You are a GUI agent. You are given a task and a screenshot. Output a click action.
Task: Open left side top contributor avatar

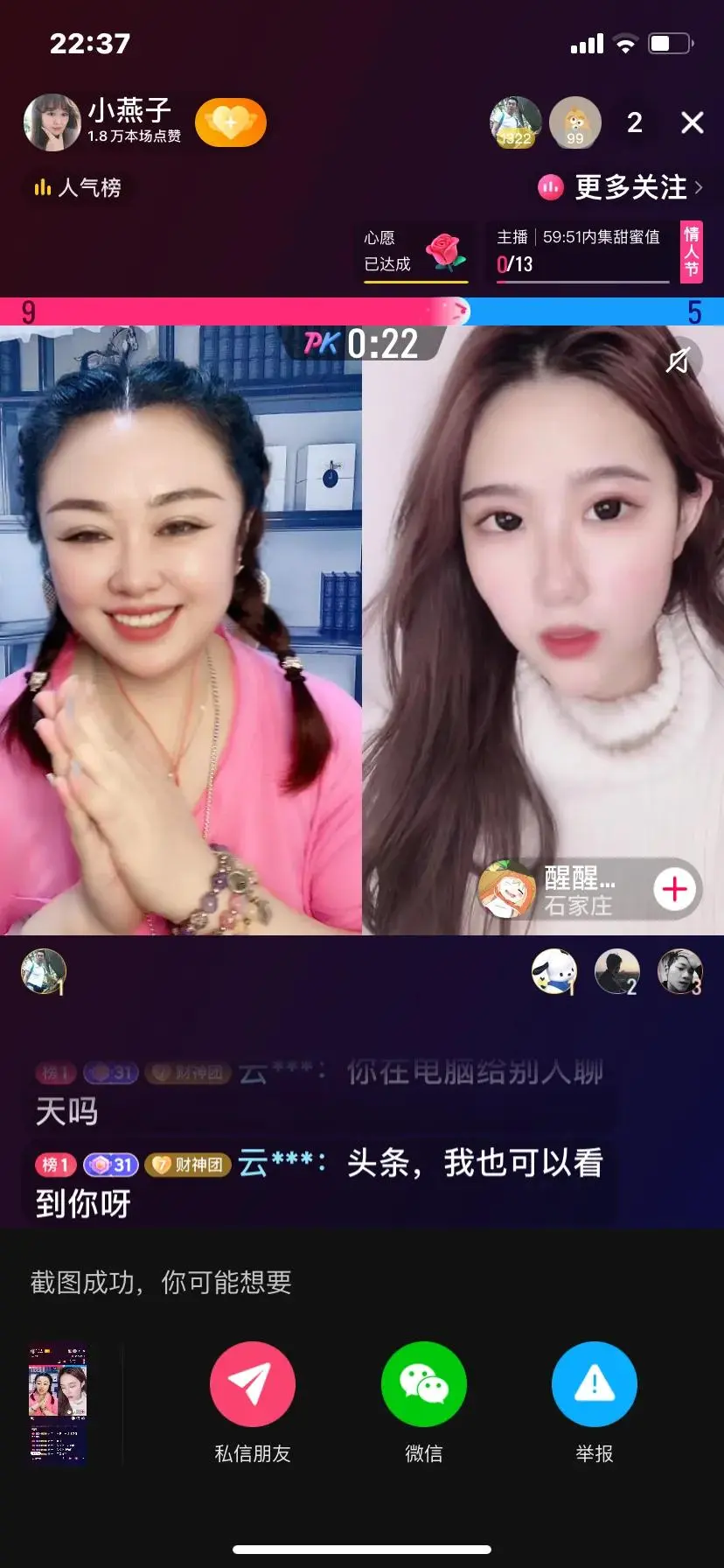tap(44, 972)
